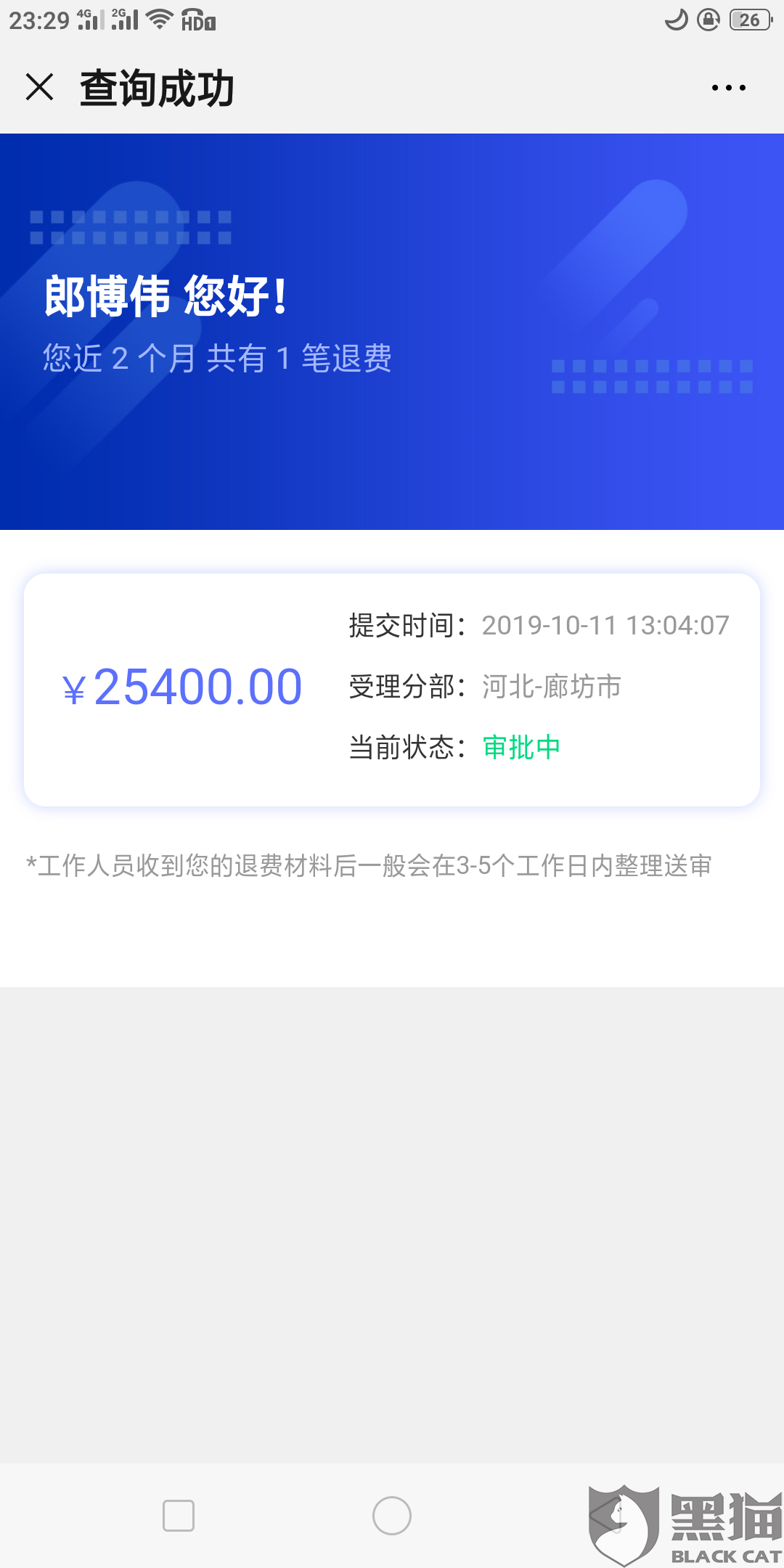Open recent apps with the square button
The image size is (784, 1568).
tap(179, 1516)
